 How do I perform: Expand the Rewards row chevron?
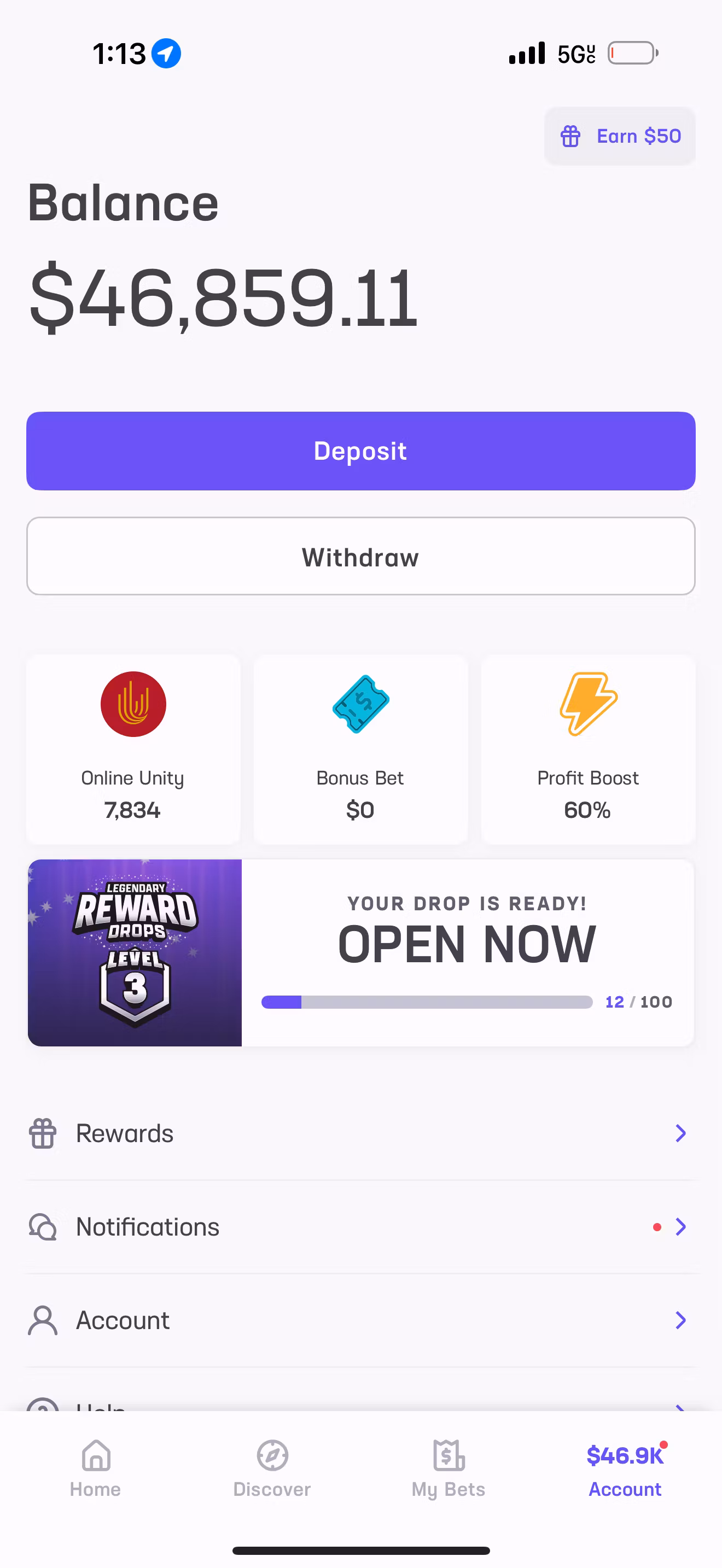point(680,1133)
